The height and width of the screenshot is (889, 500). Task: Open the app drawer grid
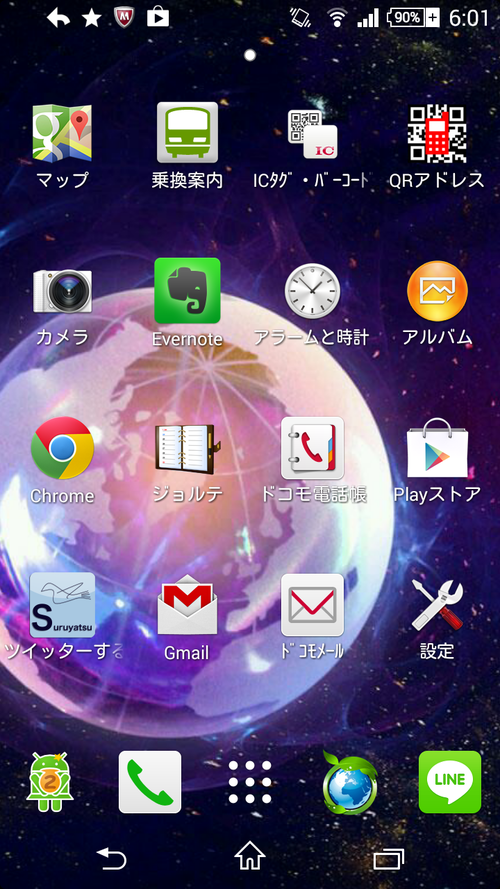coord(250,782)
